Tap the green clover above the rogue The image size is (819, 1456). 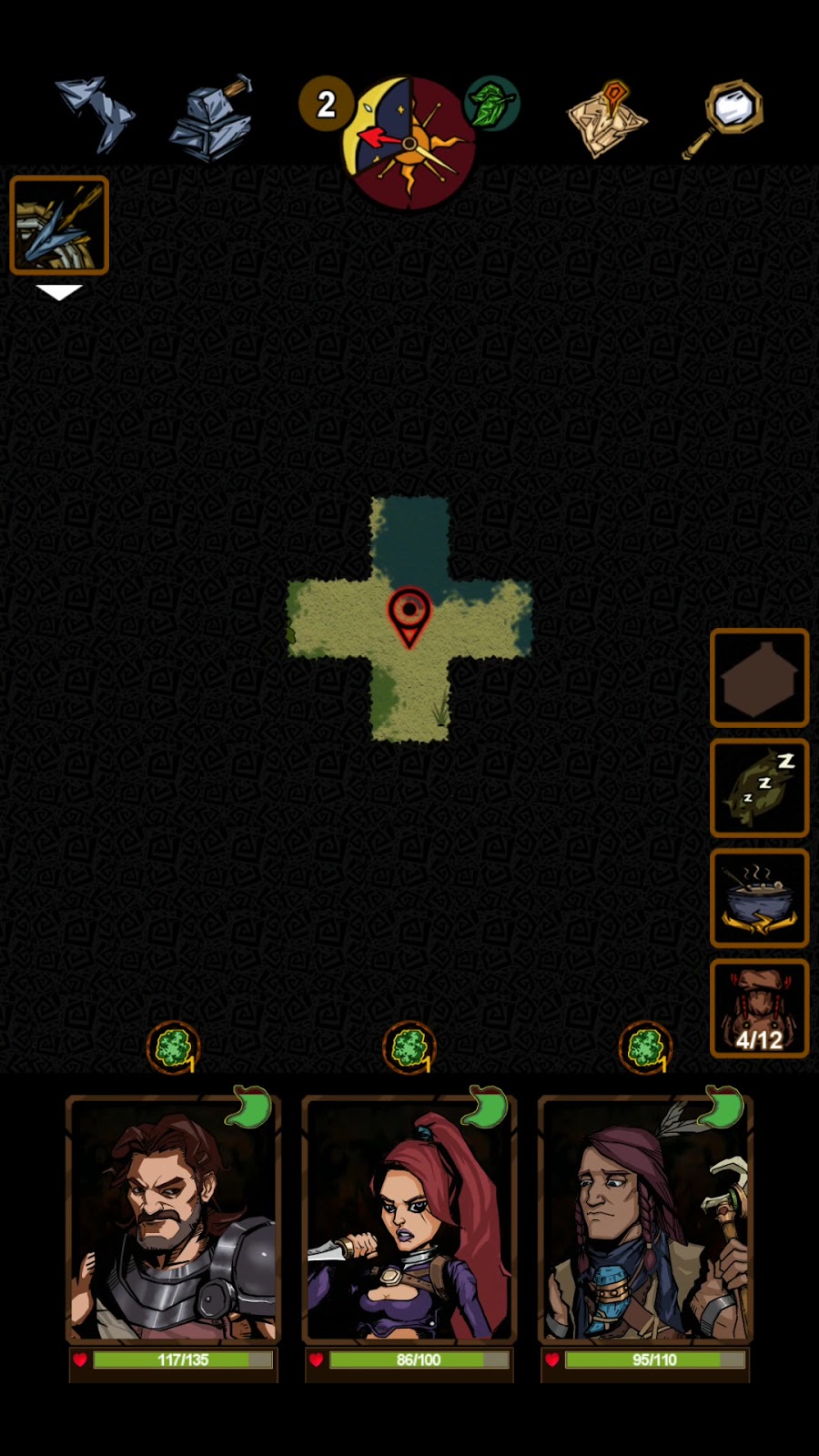point(409,1047)
